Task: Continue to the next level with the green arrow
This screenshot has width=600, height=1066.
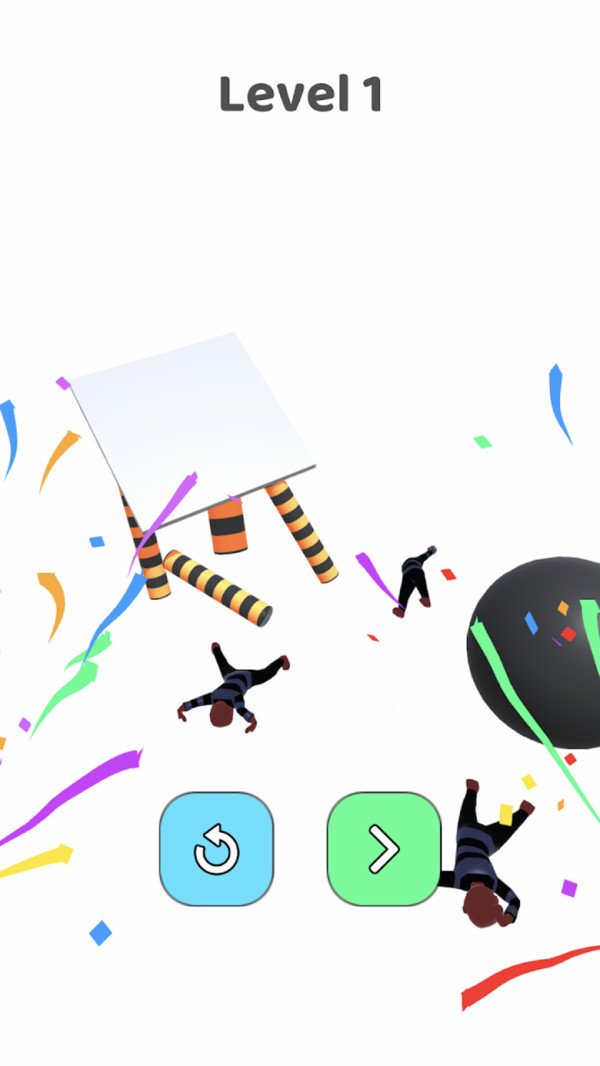Action: (384, 849)
